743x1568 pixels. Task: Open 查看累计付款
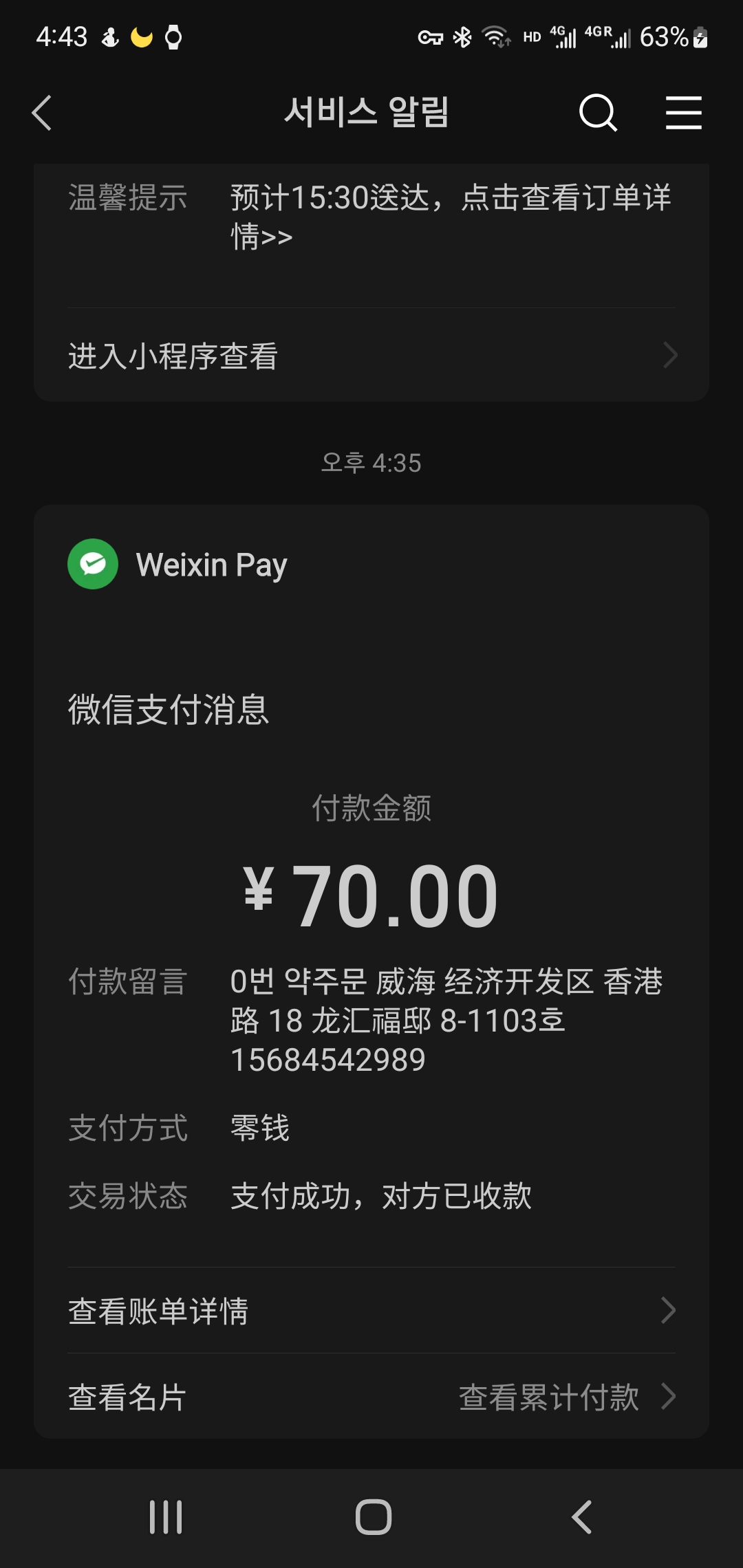(568, 1397)
